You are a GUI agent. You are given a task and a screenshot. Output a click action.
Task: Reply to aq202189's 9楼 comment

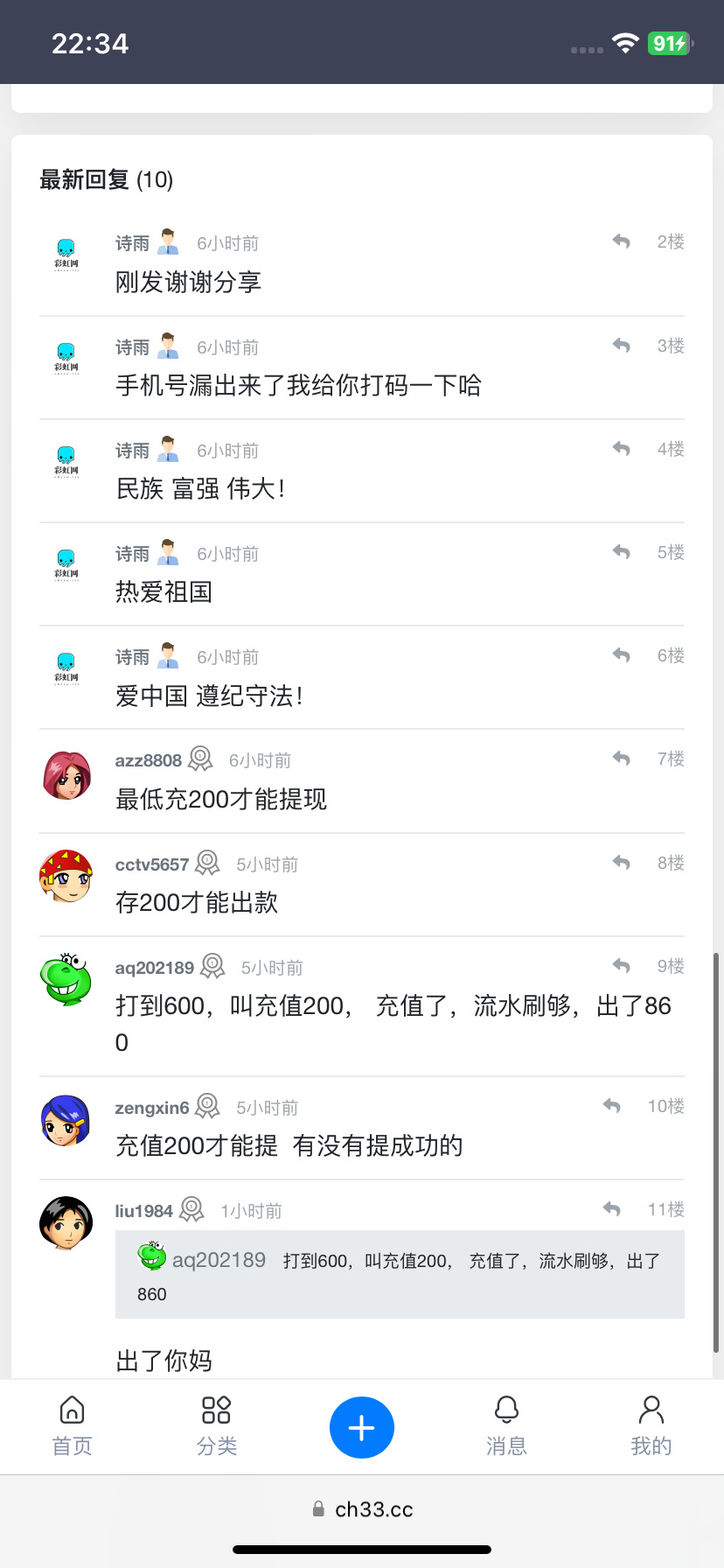(622, 966)
